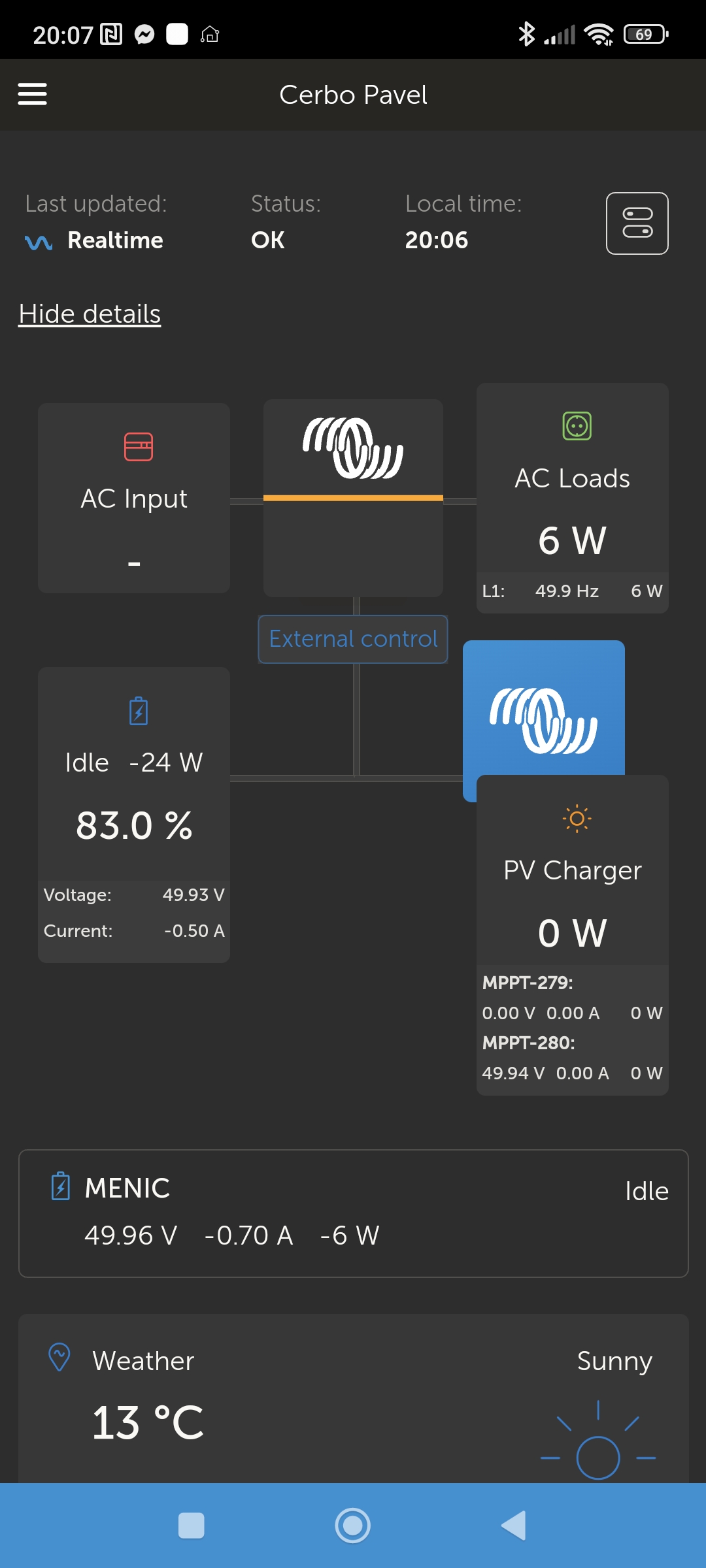The image size is (706, 1568).
Task: Open the AC Input card
Action: point(134,498)
